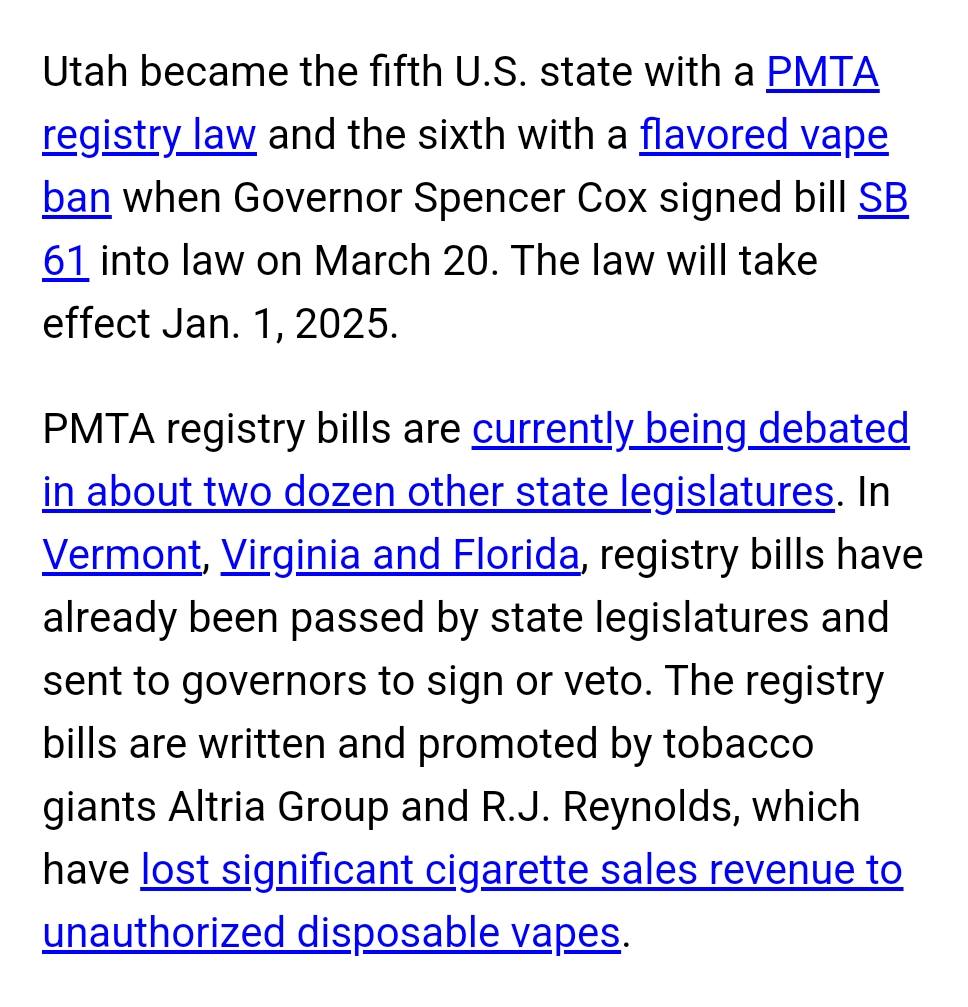This screenshot has width=968, height=1007.
Task: Visit the Virginia and Florida link
Action: pyautogui.click(x=400, y=554)
